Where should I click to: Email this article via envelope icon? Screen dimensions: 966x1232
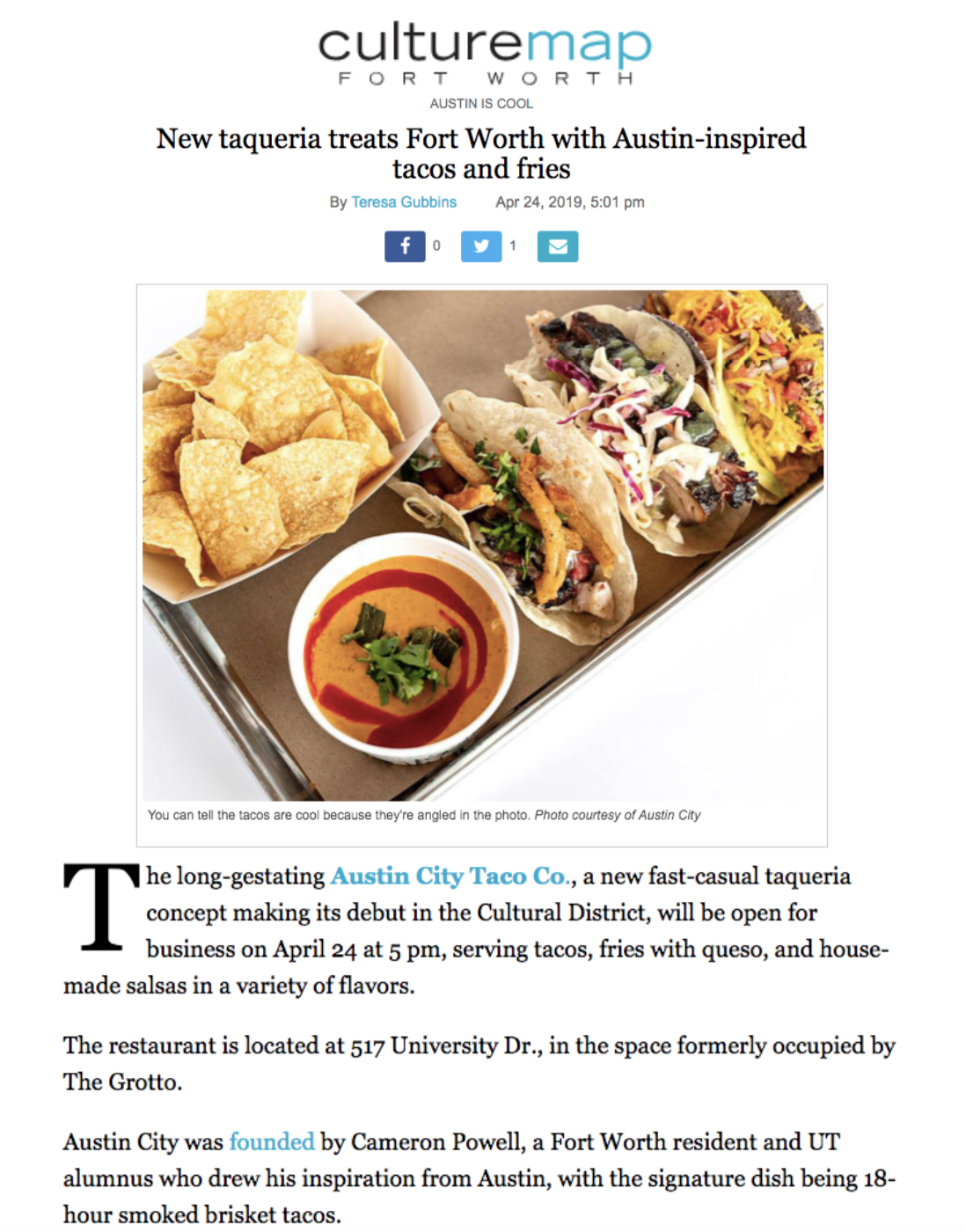(x=558, y=246)
